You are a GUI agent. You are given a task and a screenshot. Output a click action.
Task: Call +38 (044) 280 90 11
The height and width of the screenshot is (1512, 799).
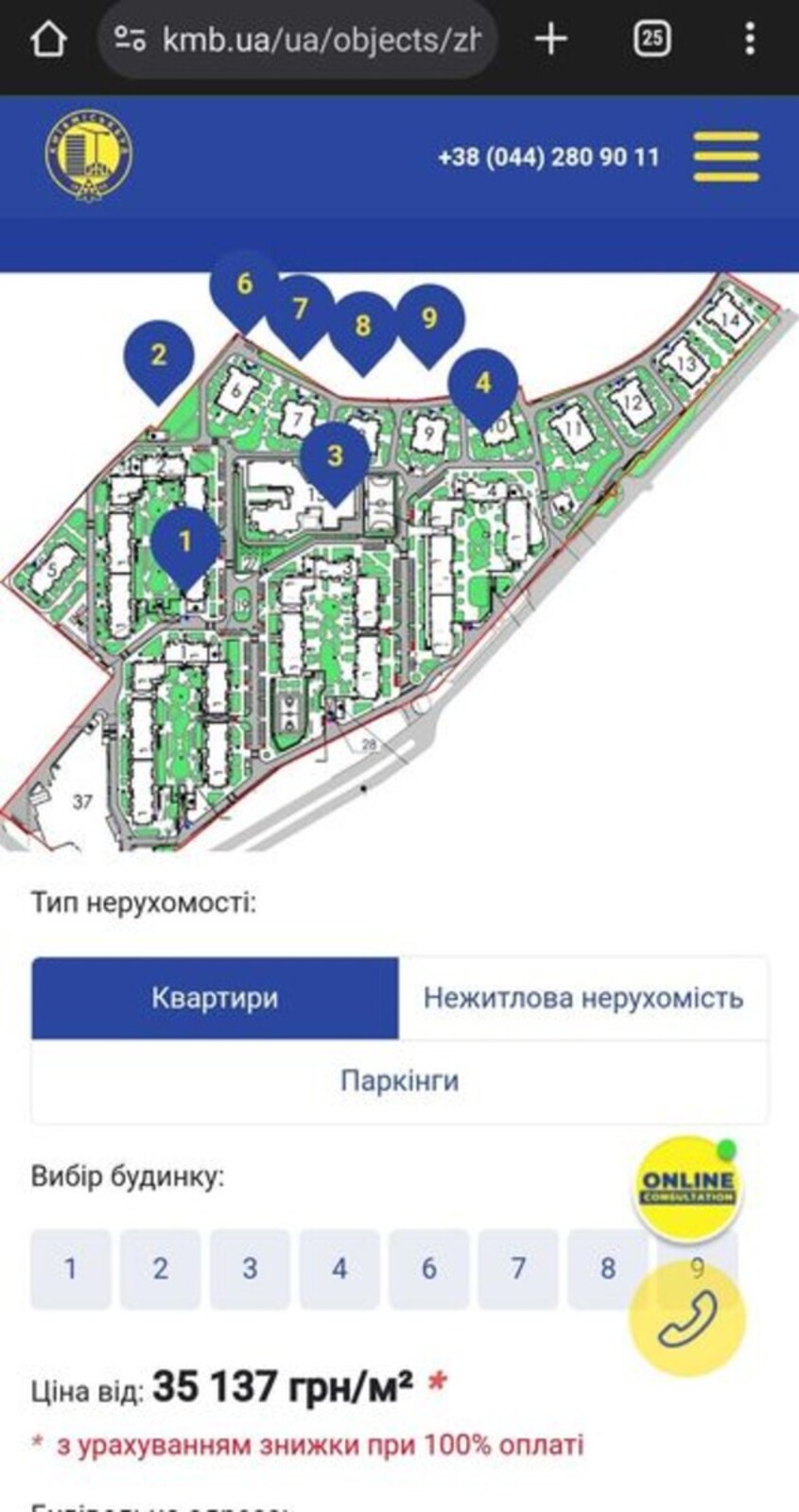[548, 157]
